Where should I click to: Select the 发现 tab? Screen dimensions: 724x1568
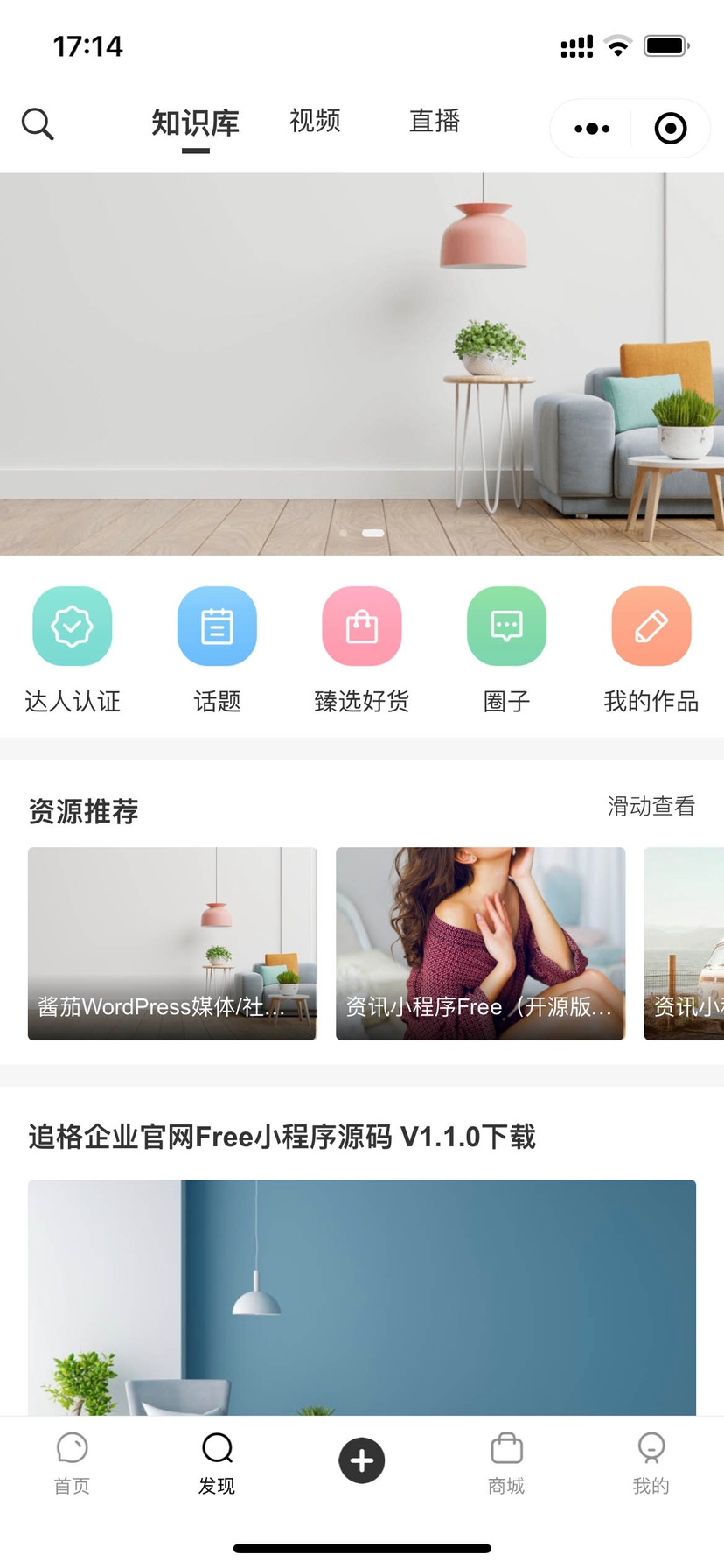point(217,1463)
